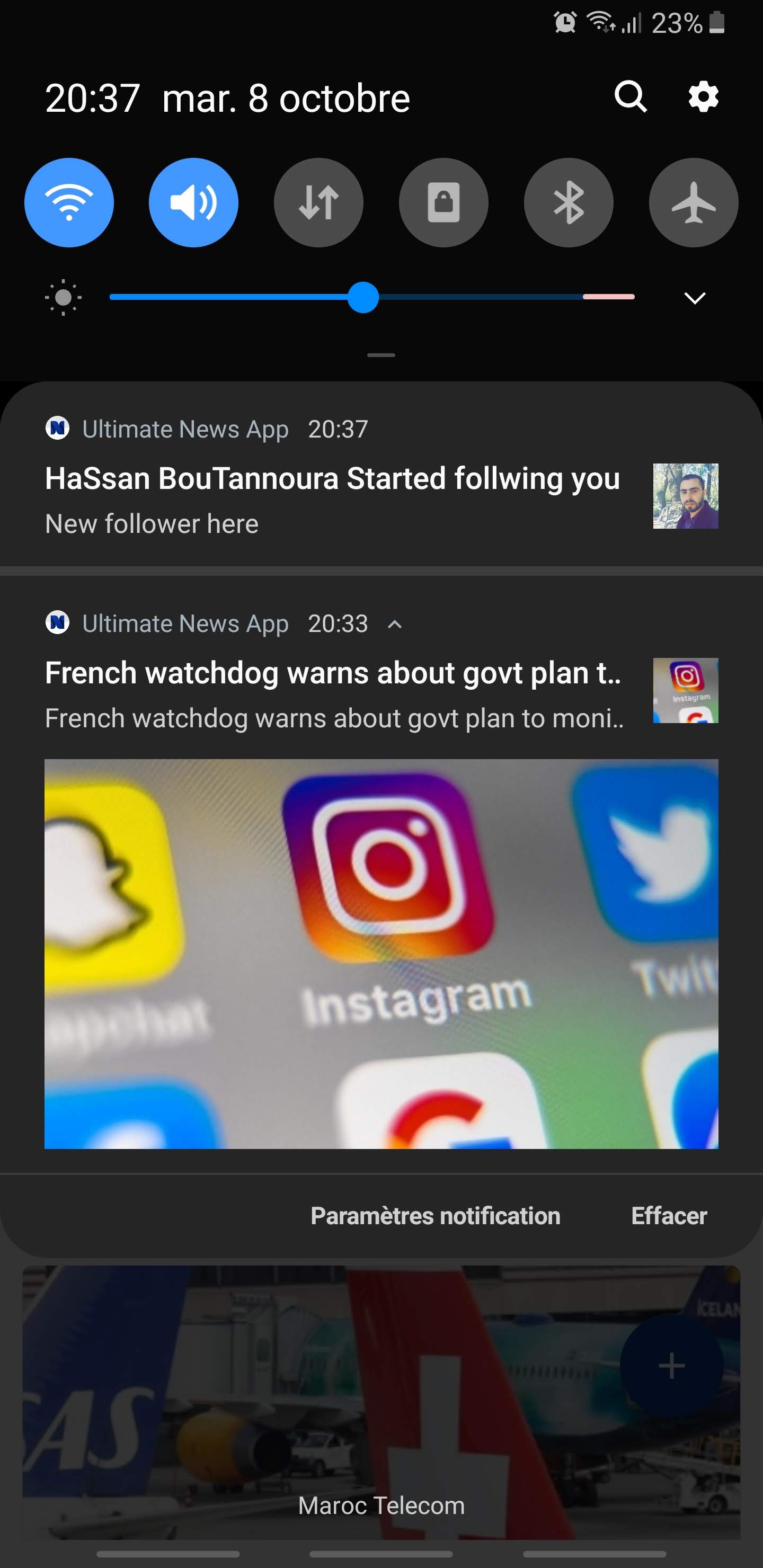Enable mobile data toggle
This screenshot has height=1568, width=763.
tap(318, 203)
